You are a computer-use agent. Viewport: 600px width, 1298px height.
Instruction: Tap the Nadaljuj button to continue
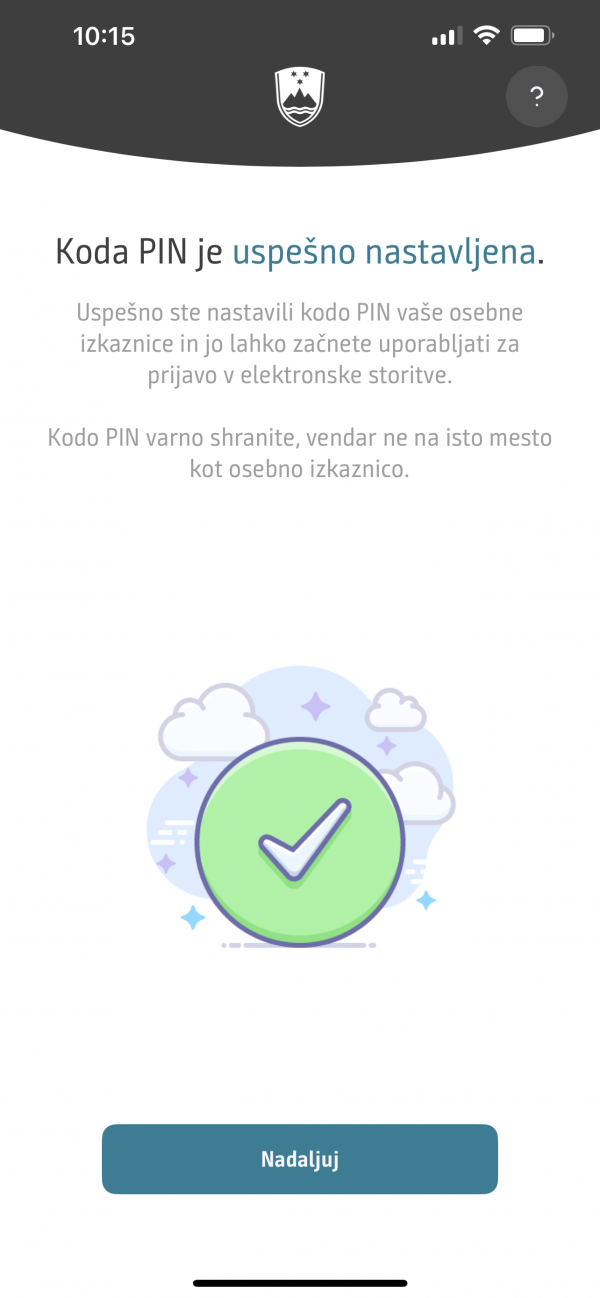click(x=300, y=1159)
